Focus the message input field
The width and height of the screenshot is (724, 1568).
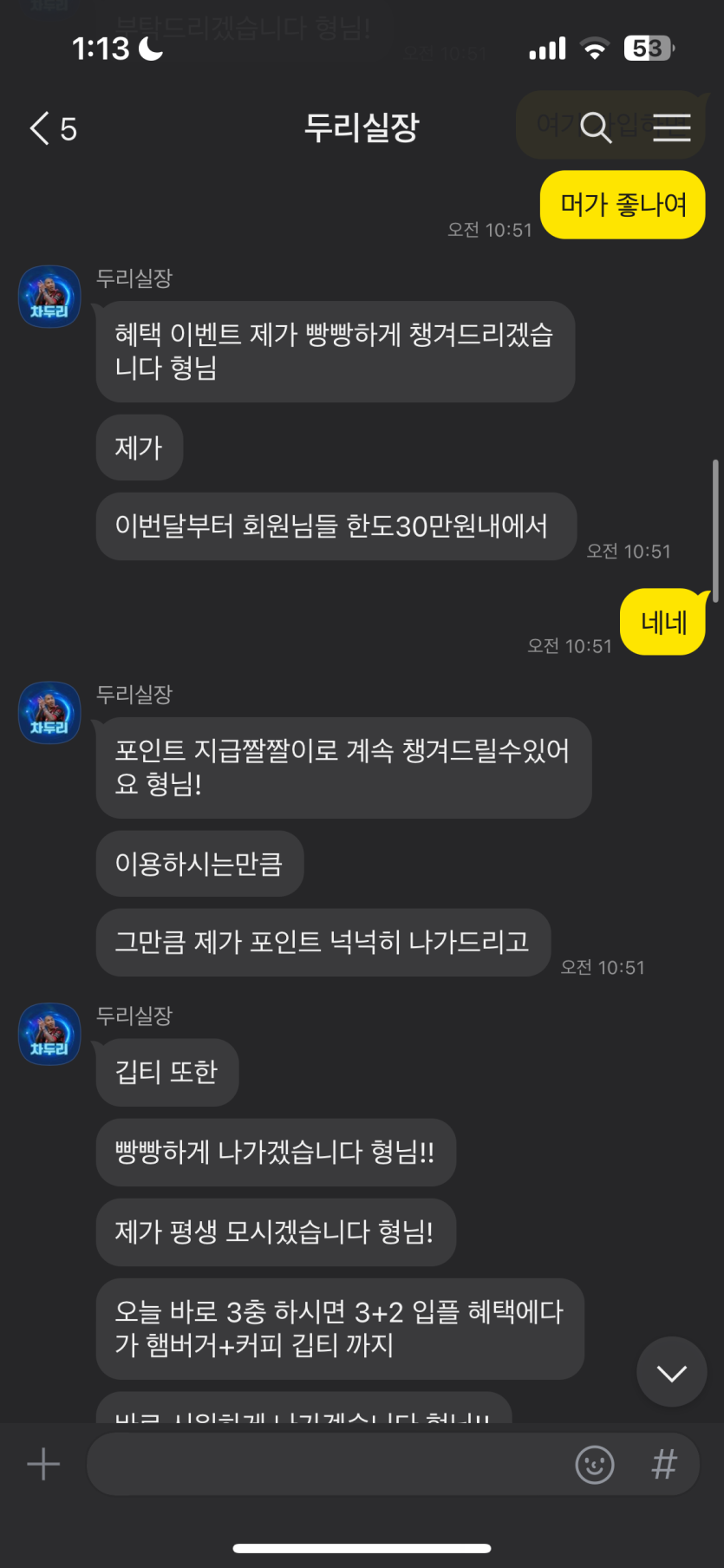tap(329, 1465)
